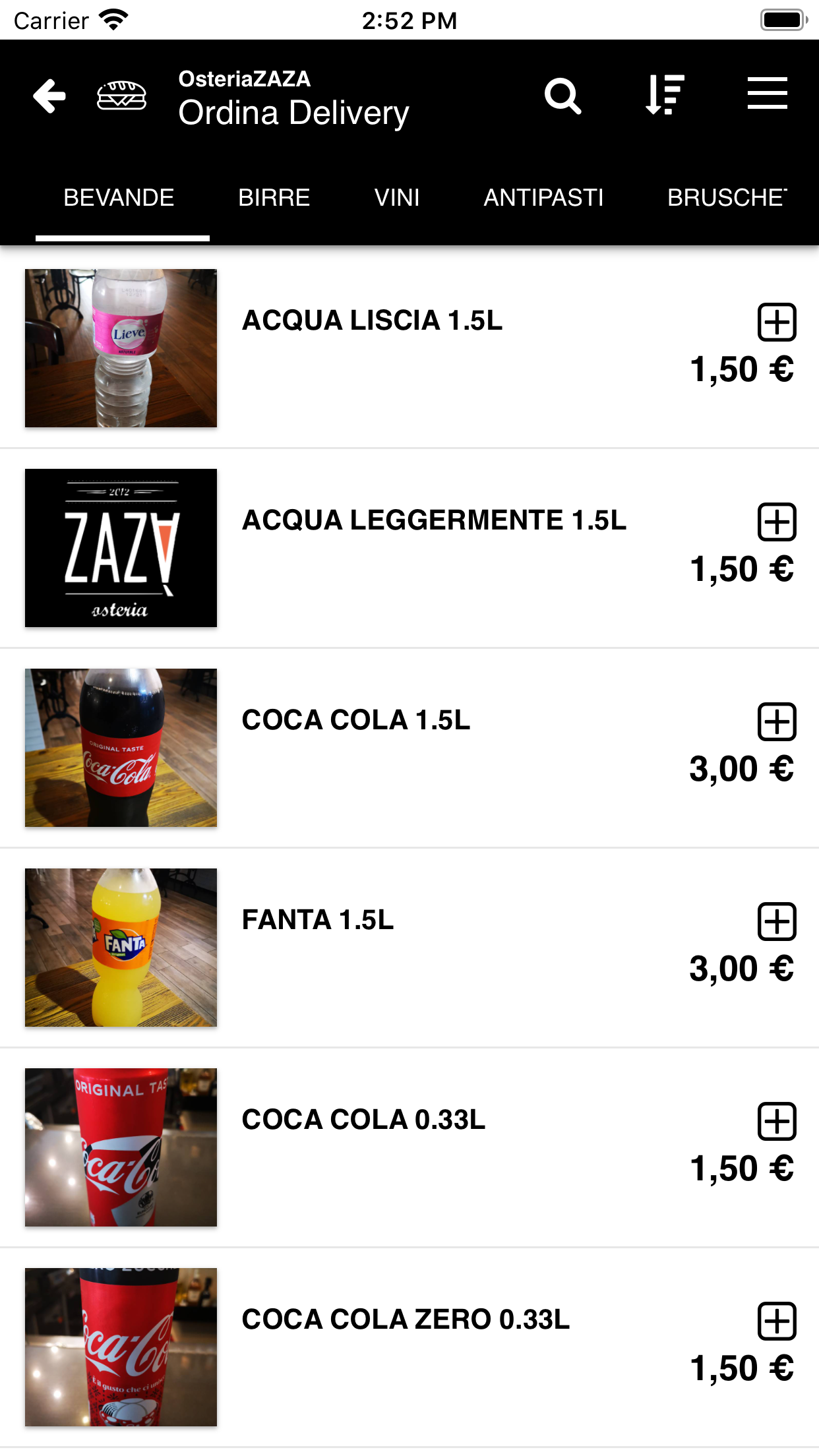Image resolution: width=819 pixels, height=1456 pixels.
Task: View the COCA COLA 1.5L product photo
Action: click(121, 748)
